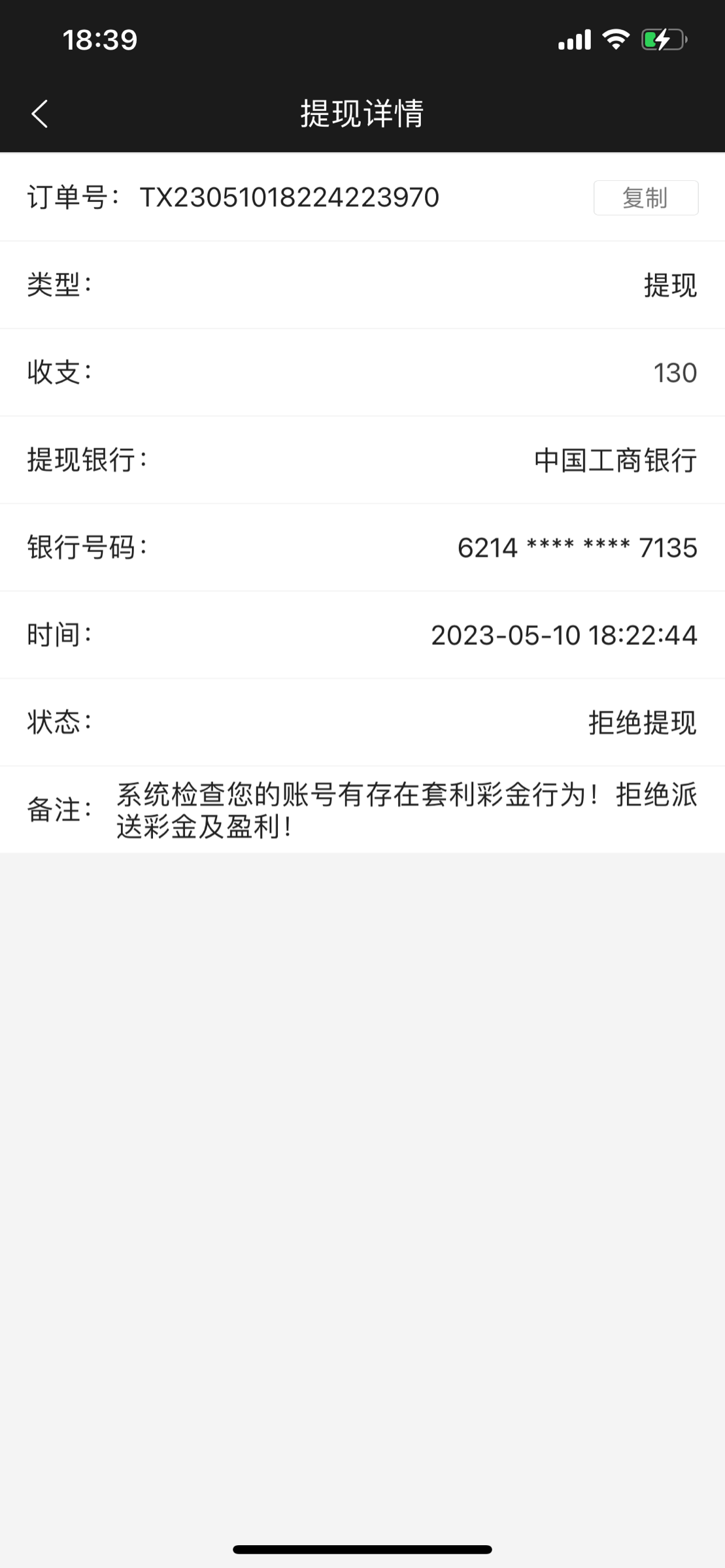The height and width of the screenshot is (1568, 725).
Task: Click the 中国工商银行 bank name
Action: pyautogui.click(x=615, y=460)
